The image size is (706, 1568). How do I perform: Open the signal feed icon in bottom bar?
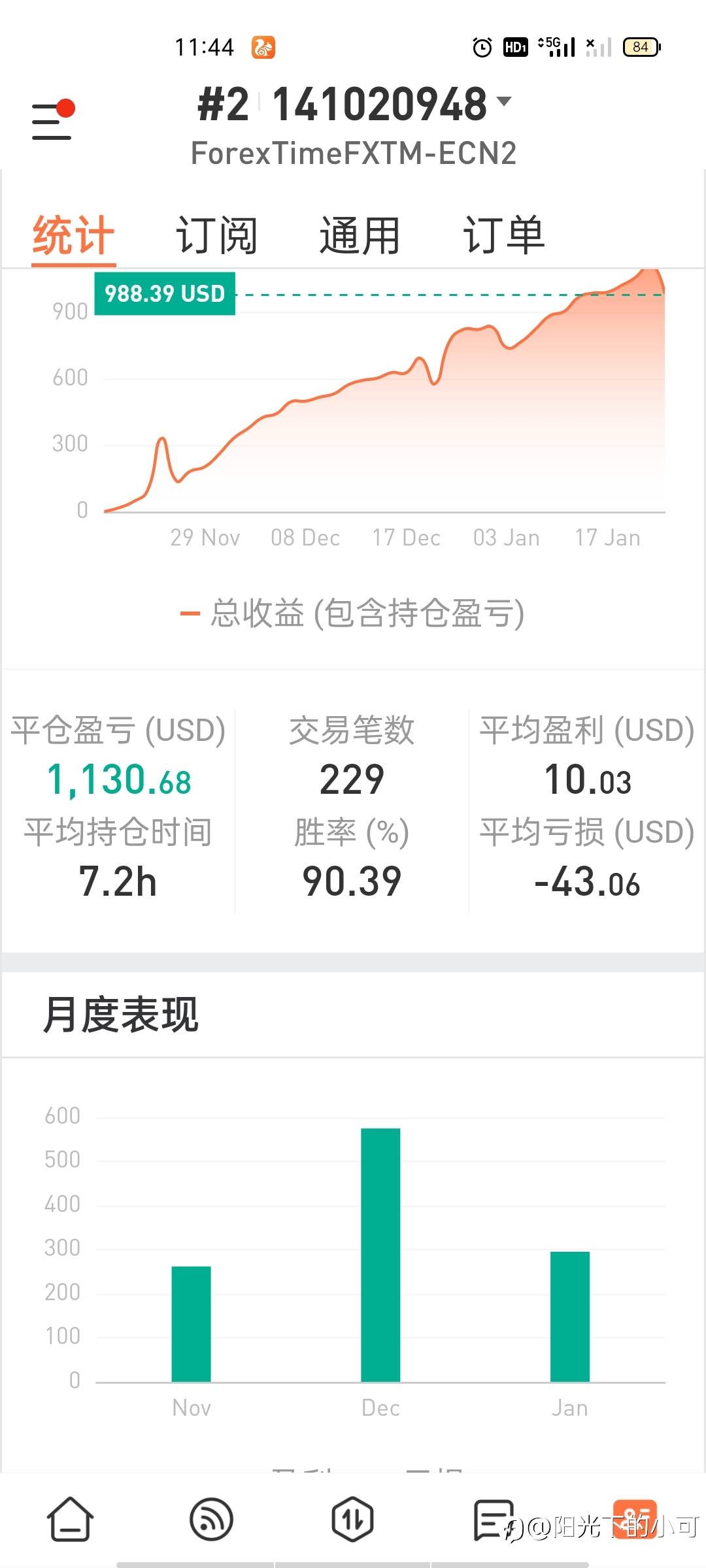(211, 1519)
